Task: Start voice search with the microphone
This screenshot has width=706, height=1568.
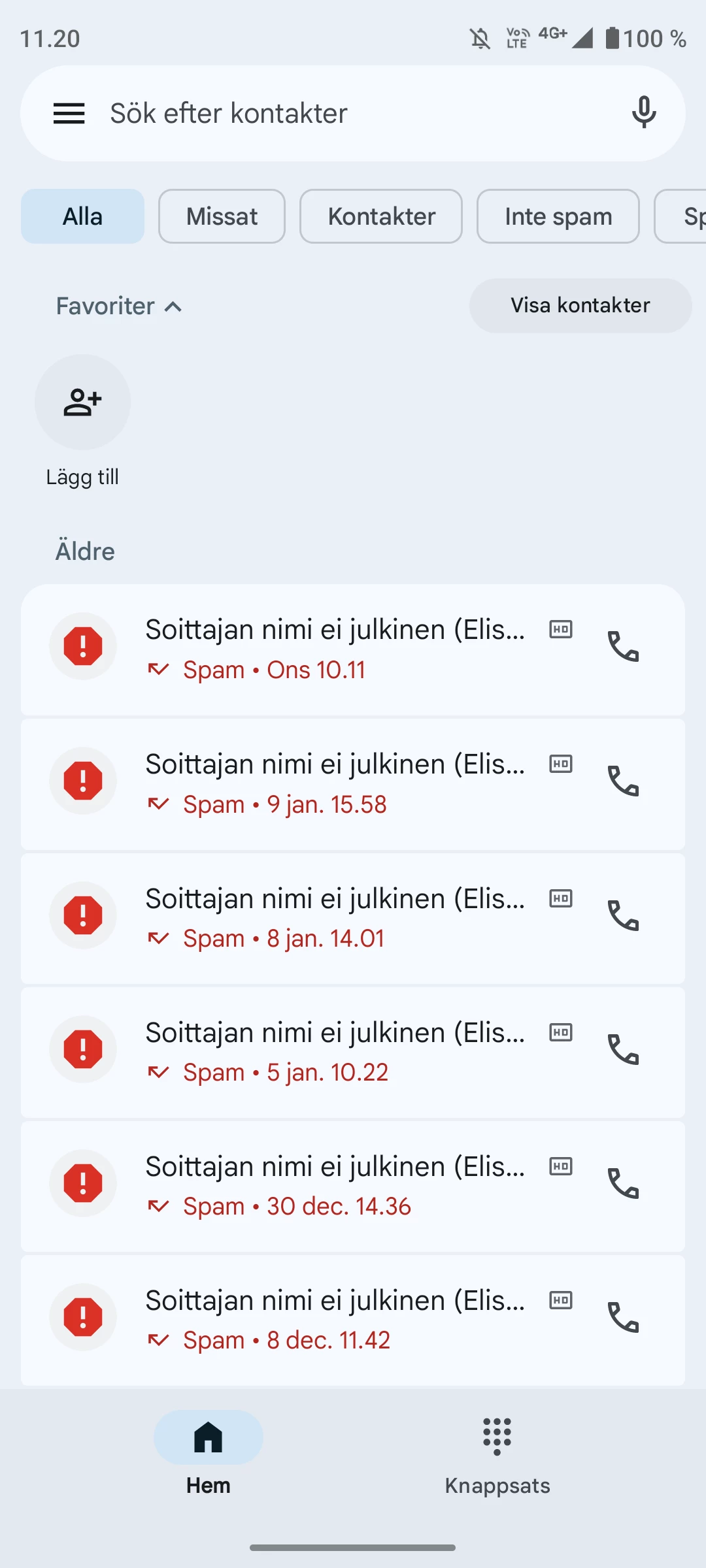Action: click(x=643, y=112)
